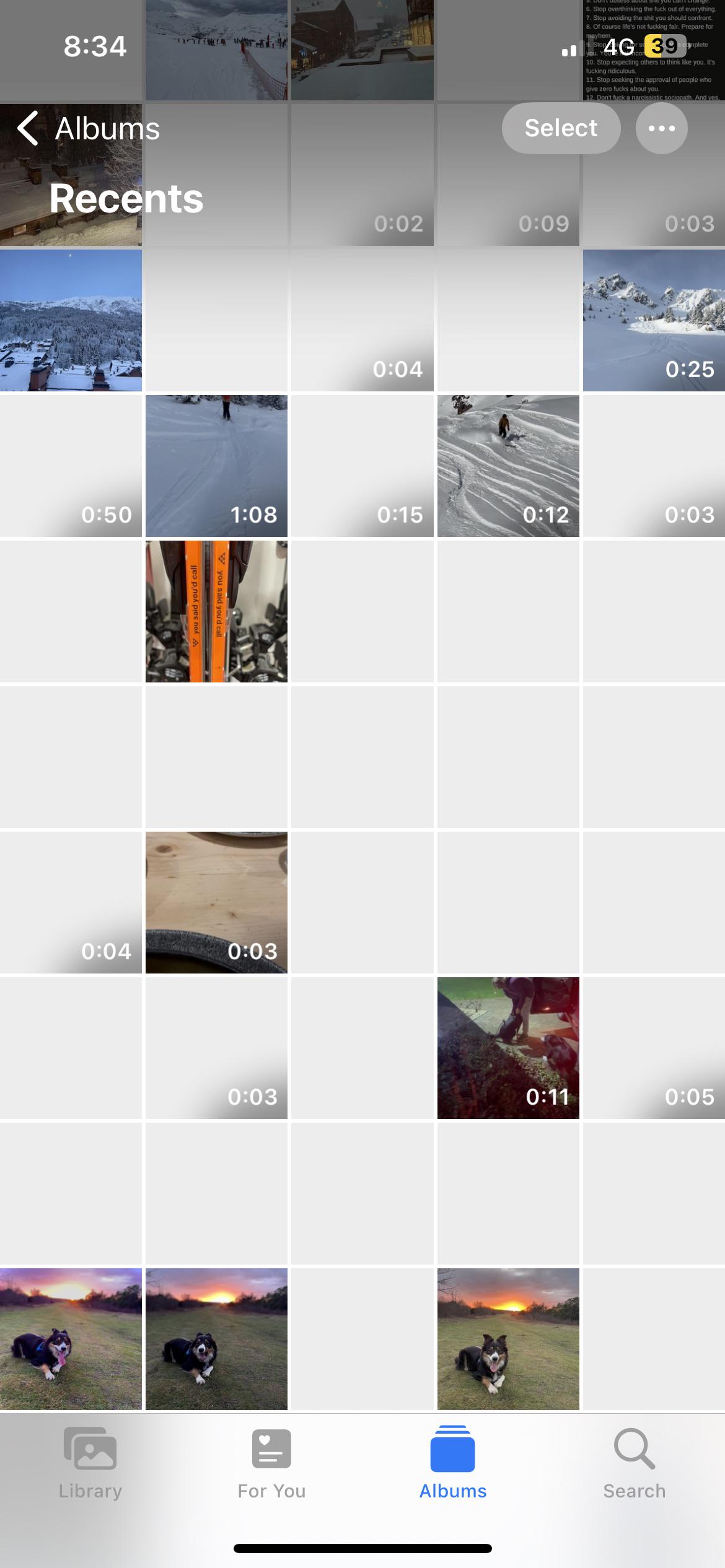The height and width of the screenshot is (1568, 725).
Task: Open Search with the magnifier icon
Action: (x=635, y=1449)
